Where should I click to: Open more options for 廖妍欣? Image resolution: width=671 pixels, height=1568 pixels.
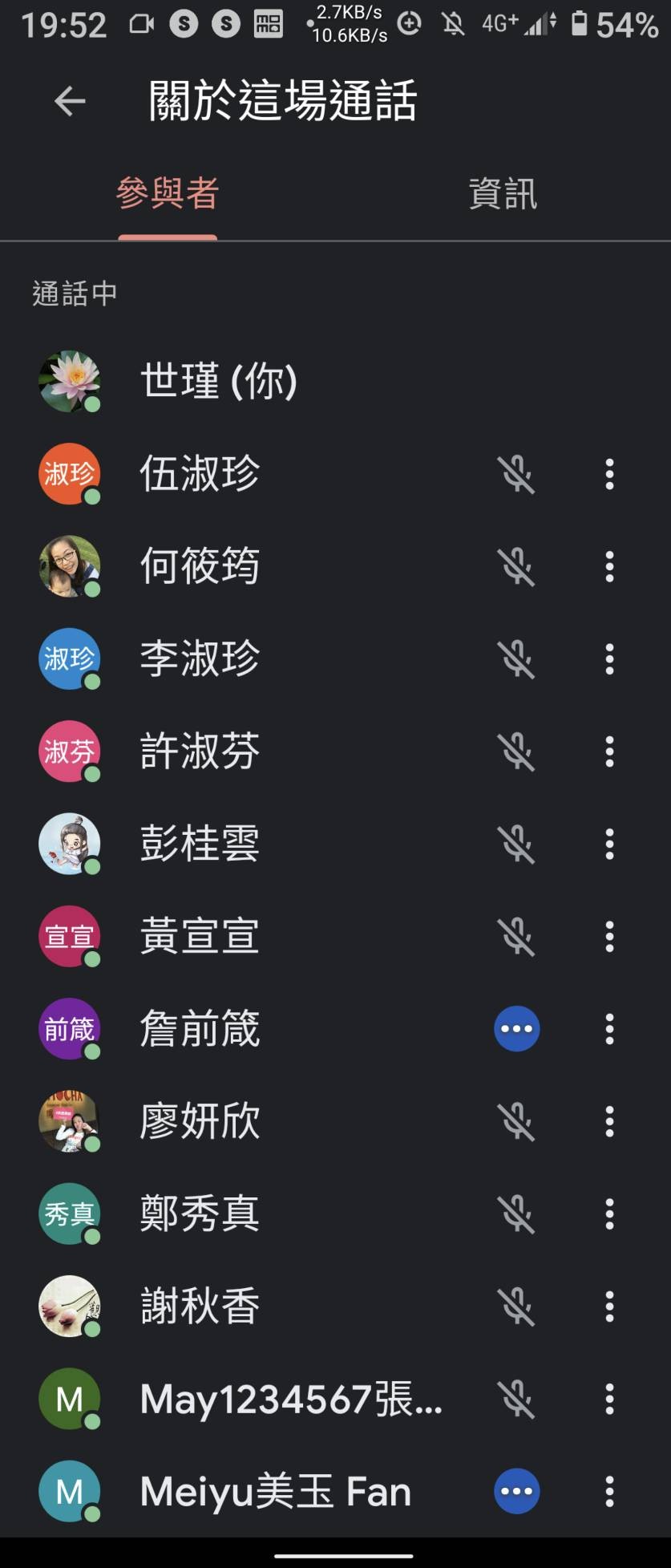[609, 1121]
